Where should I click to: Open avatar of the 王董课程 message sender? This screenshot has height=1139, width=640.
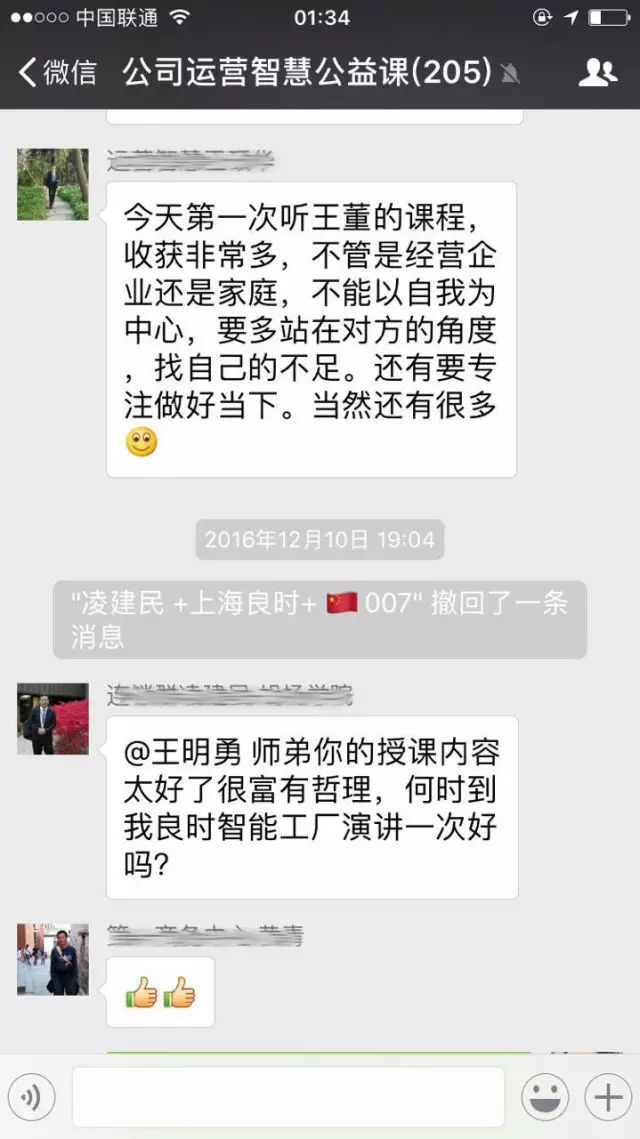[x=52, y=185]
